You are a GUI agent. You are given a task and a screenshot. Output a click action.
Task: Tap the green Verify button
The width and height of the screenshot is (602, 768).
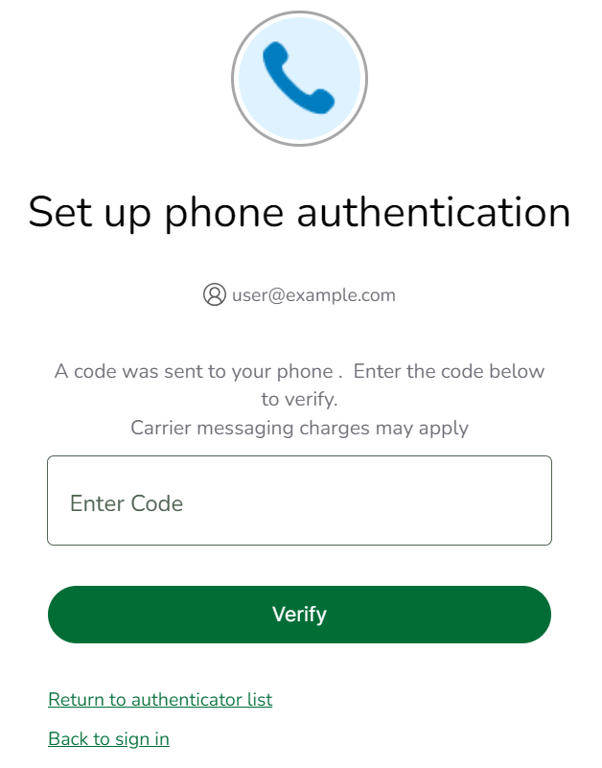click(299, 614)
